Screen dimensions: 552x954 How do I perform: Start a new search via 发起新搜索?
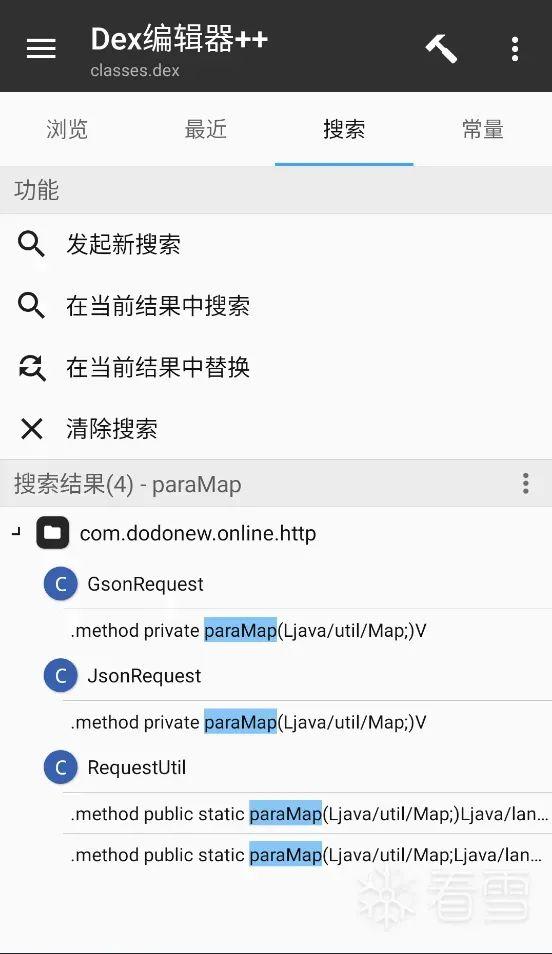(x=276, y=245)
